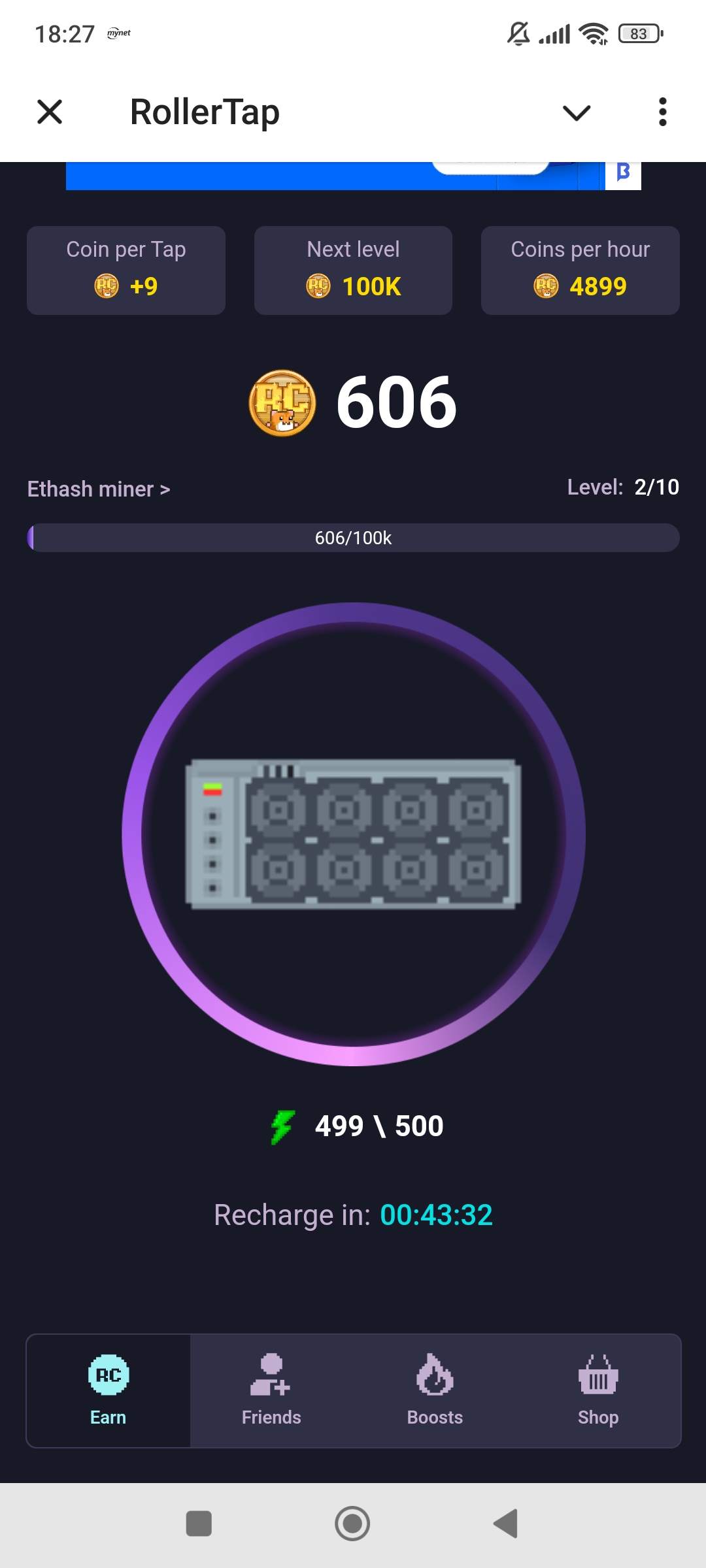Close the RollerTap mini app

coord(50,112)
